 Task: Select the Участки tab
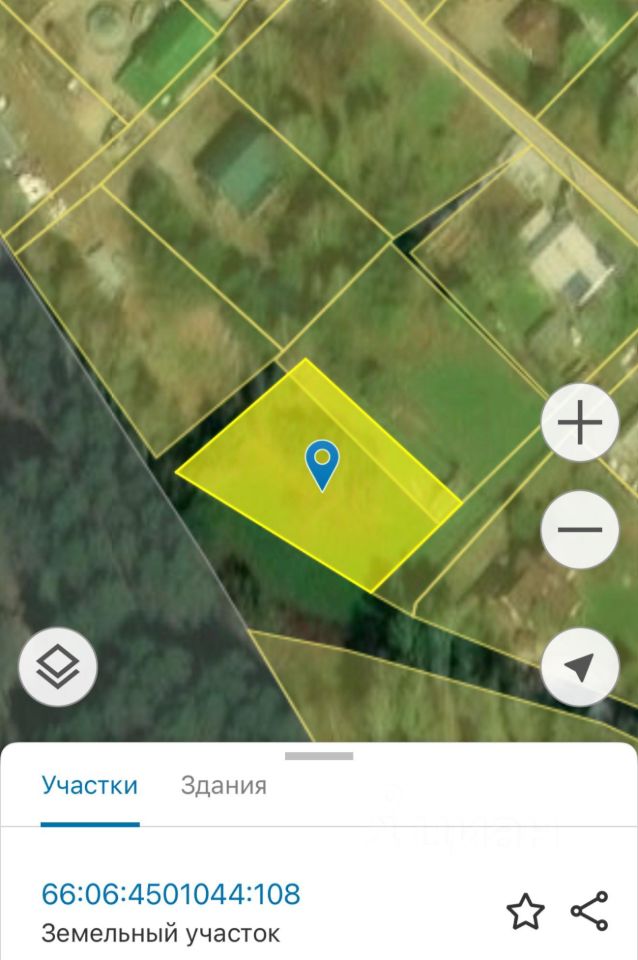[89, 785]
